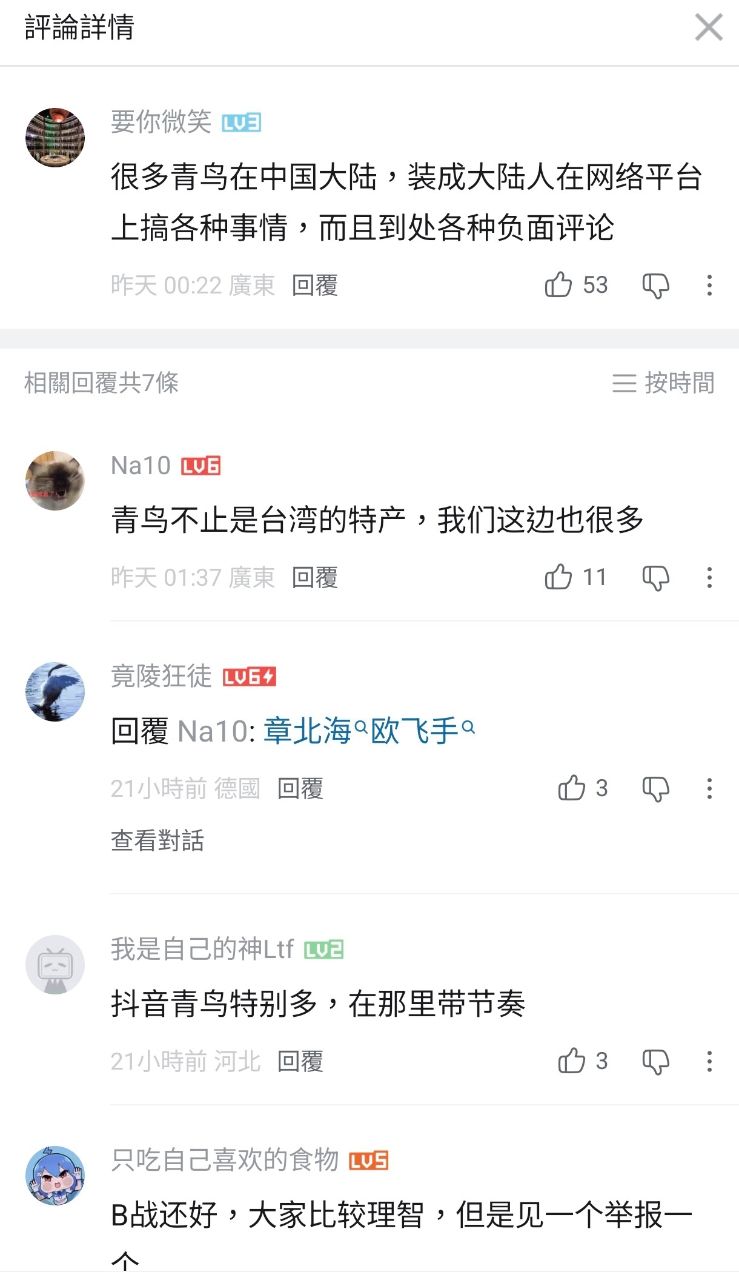Dislike the comment by 要你微笑
739x1280 pixels.
pyautogui.click(x=655, y=285)
